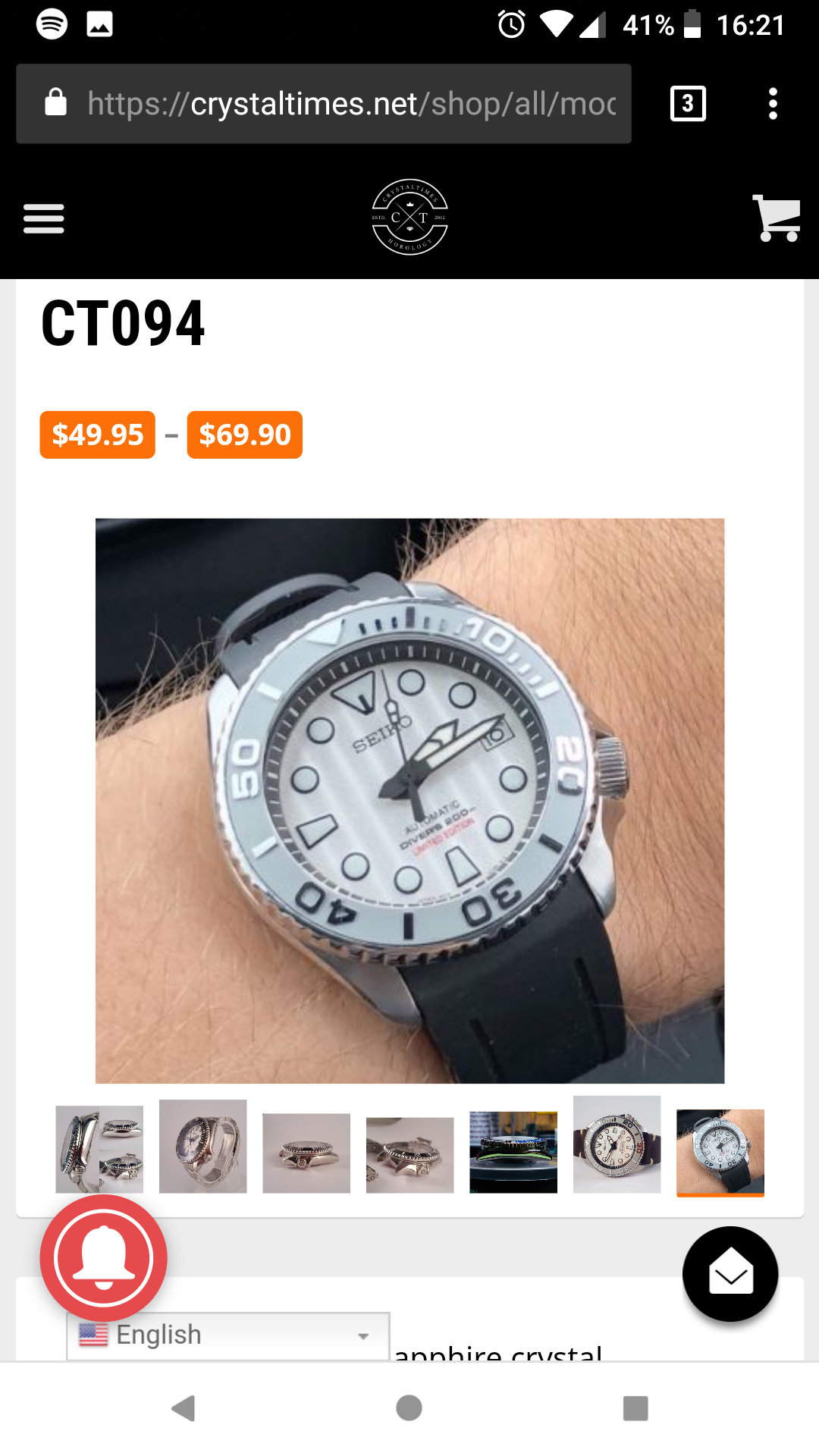
Task: Open the main watch product image
Action: click(x=409, y=801)
